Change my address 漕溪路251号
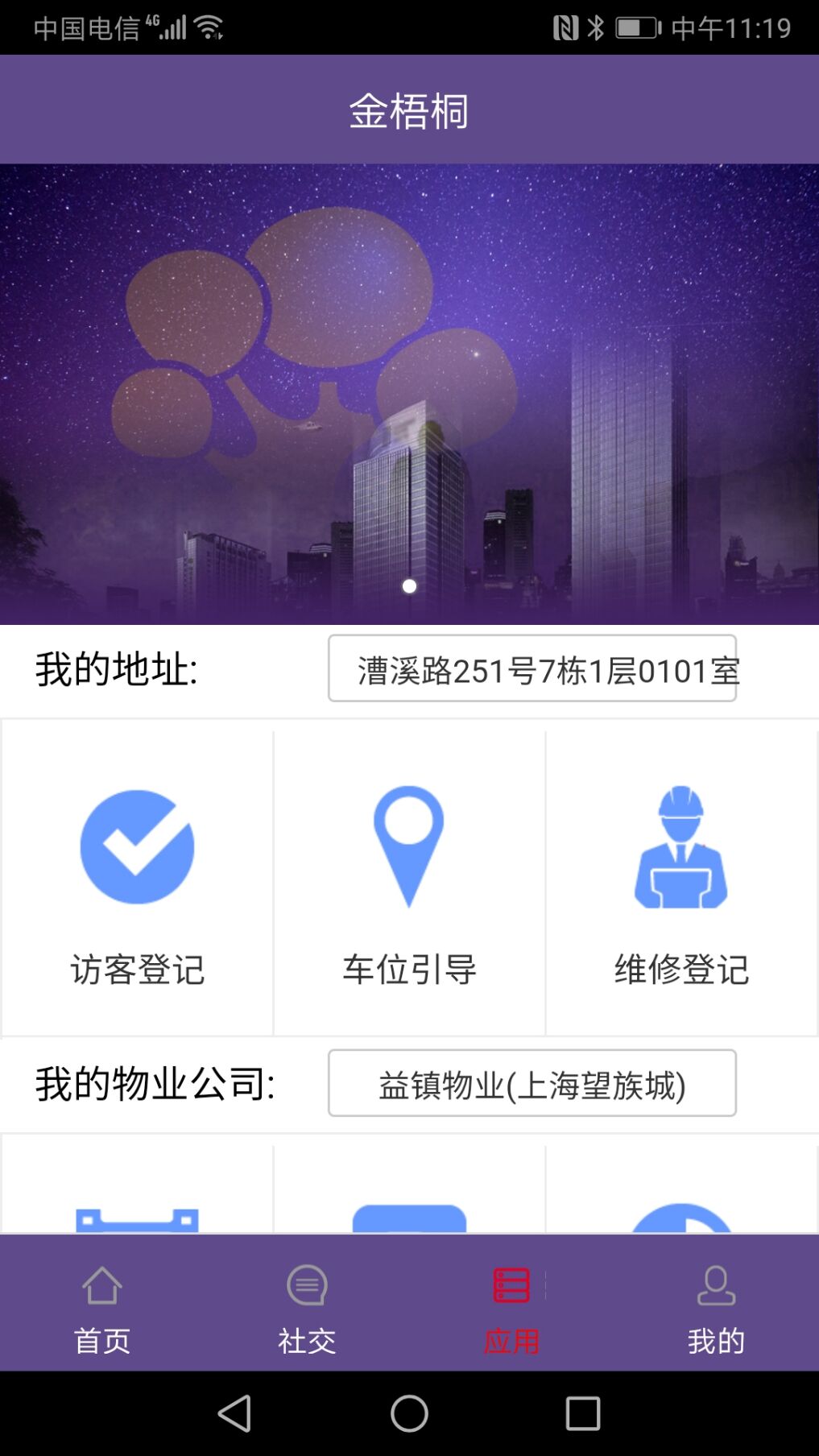The width and height of the screenshot is (819, 1456). [532, 668]
